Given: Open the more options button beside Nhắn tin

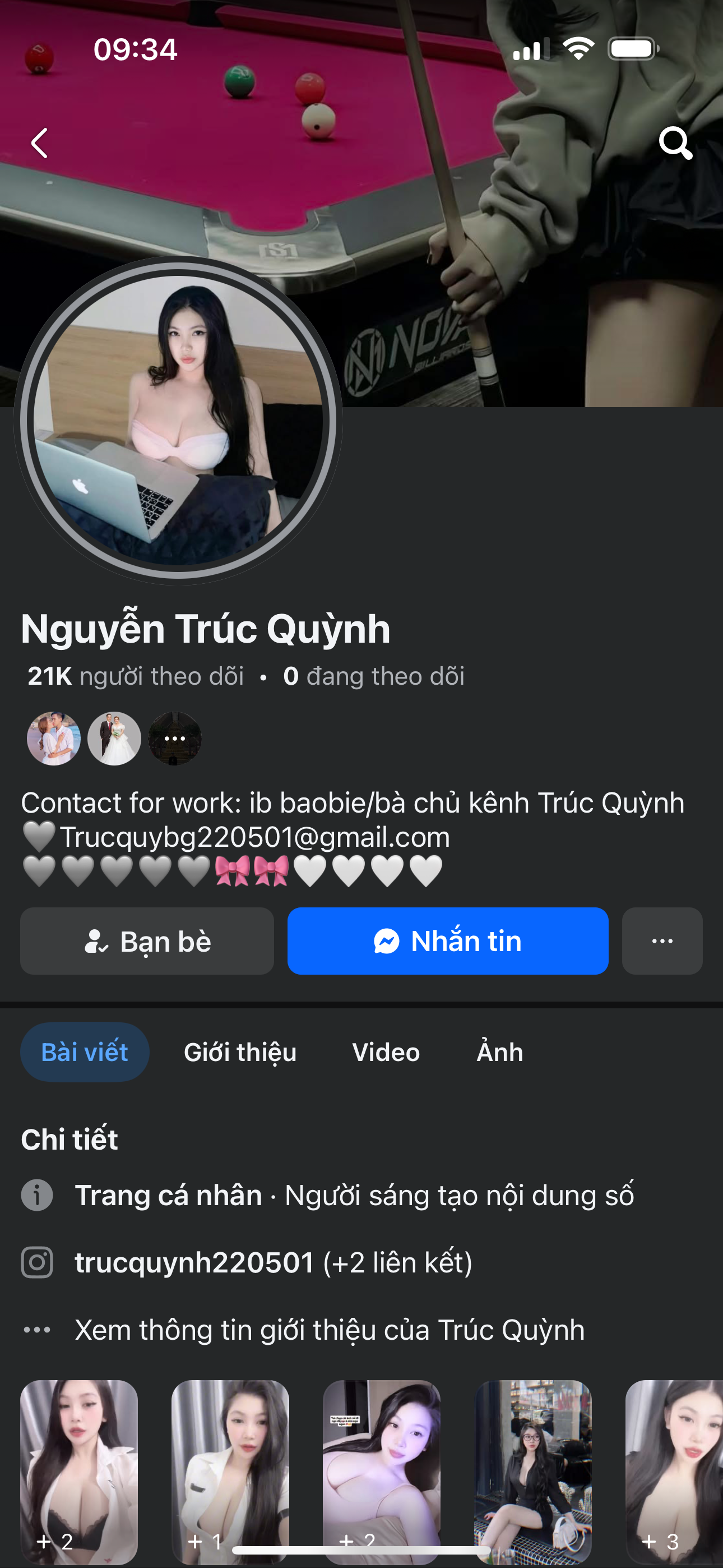Looking at the screenshot, I should click(x=661, y=941).
